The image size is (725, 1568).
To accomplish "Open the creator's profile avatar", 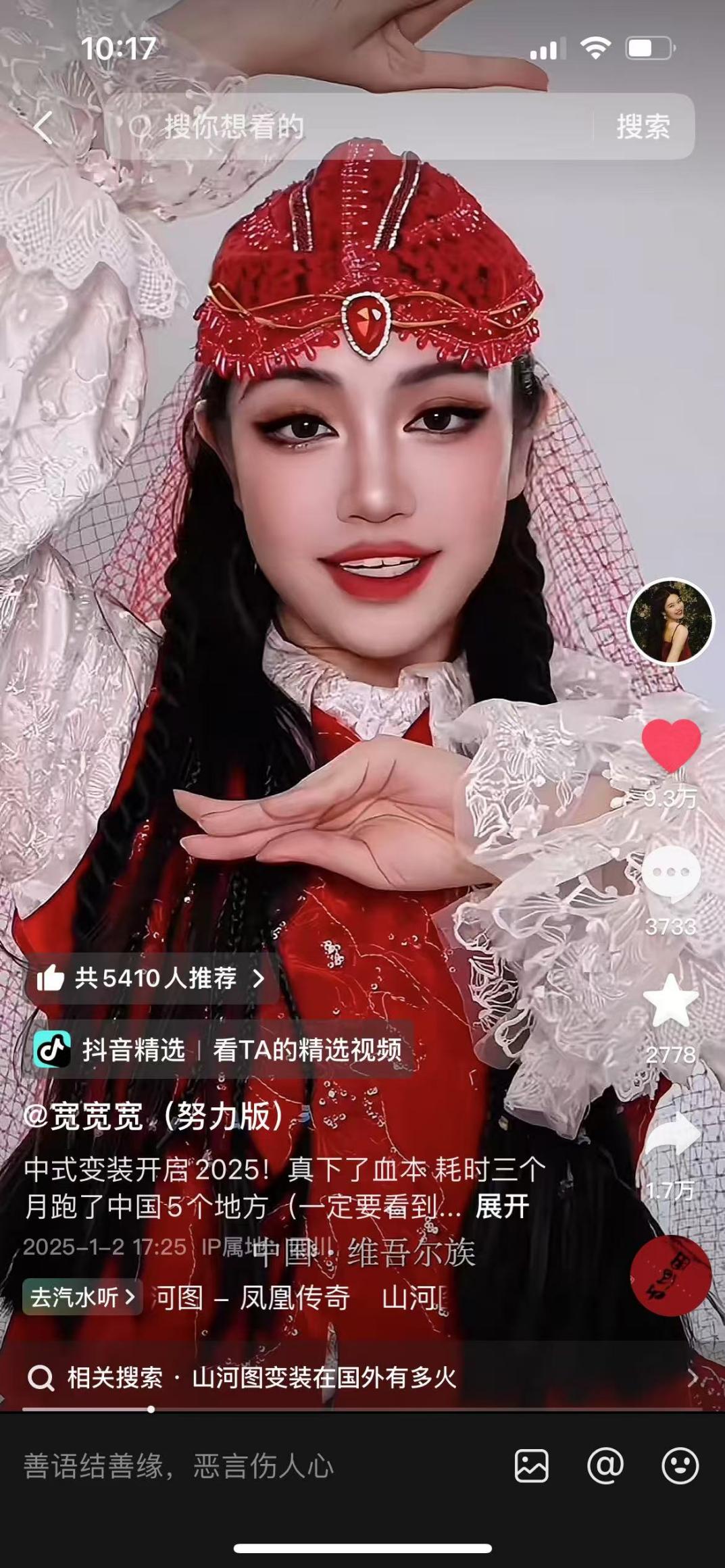I will click(670, 622).
